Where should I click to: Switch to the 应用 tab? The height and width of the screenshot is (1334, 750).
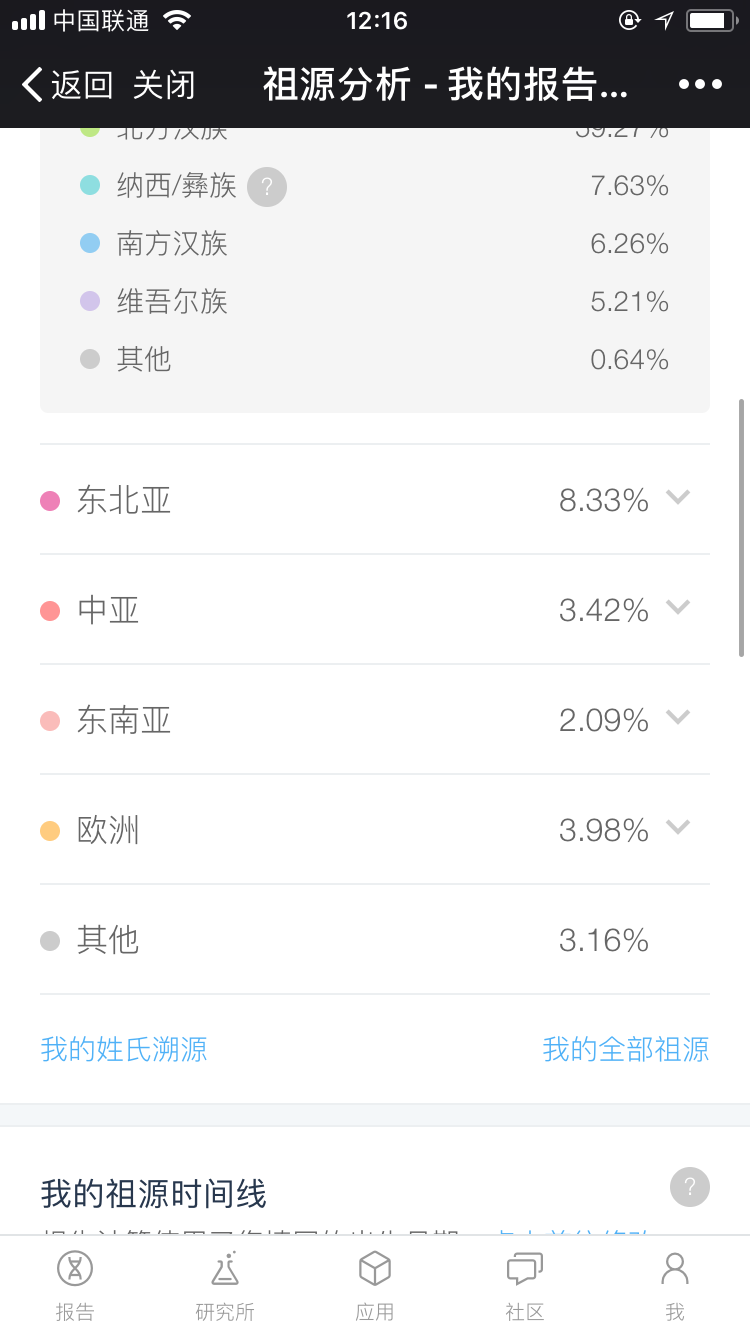(375, 1286)
